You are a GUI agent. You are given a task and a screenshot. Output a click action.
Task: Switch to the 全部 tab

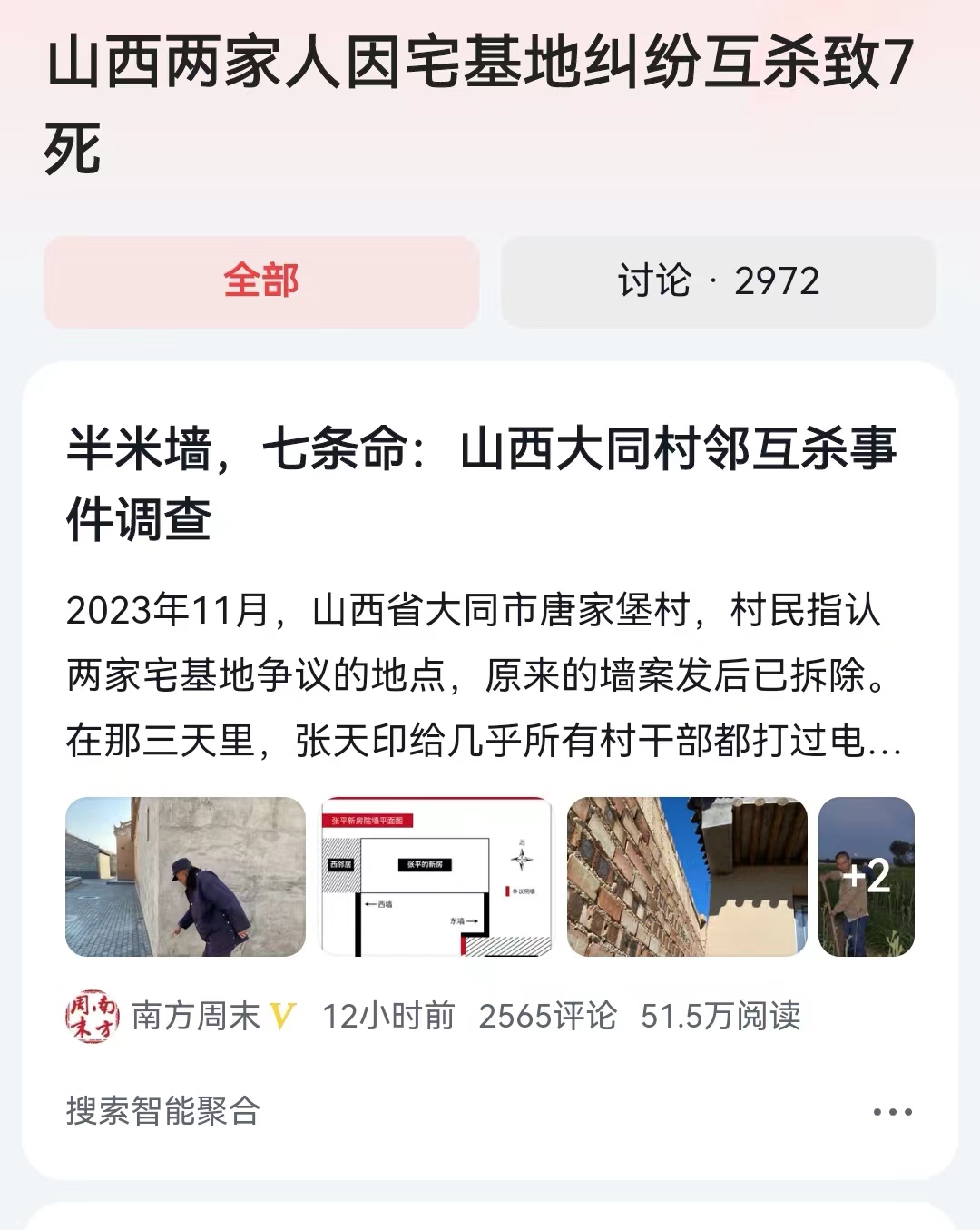click(262, 282)
